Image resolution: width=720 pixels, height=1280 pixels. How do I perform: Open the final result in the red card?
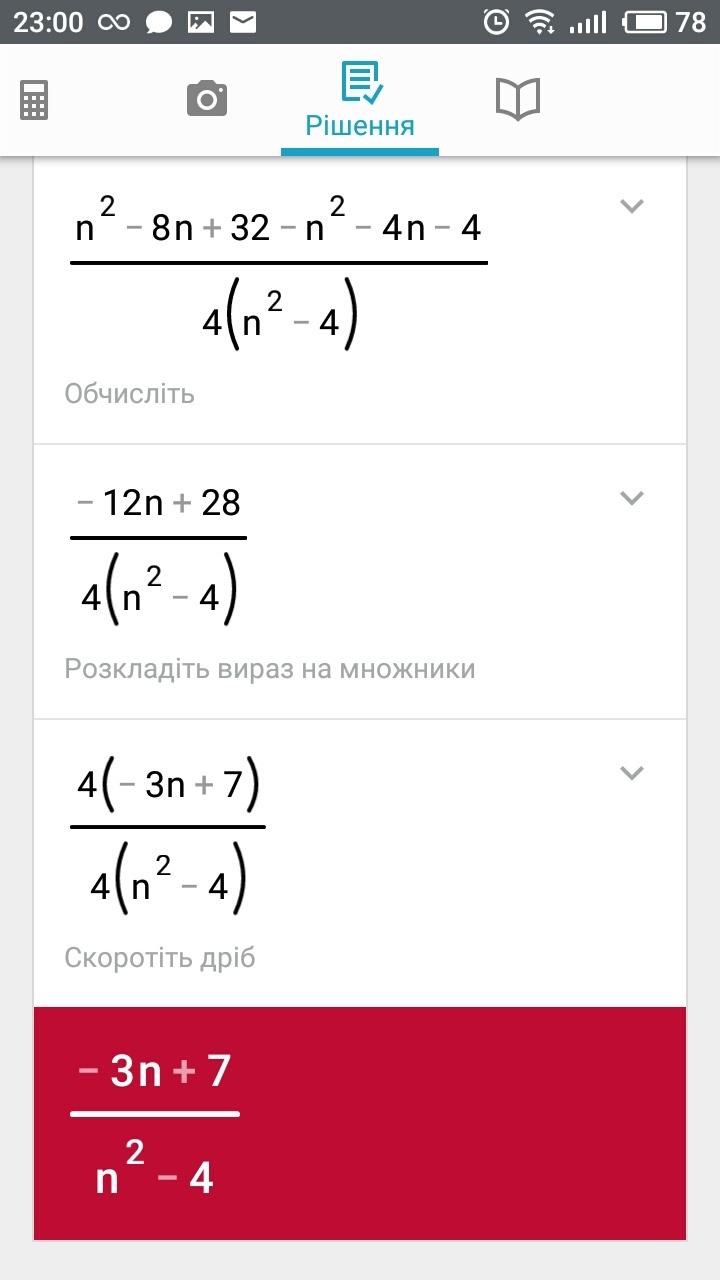360,1123
